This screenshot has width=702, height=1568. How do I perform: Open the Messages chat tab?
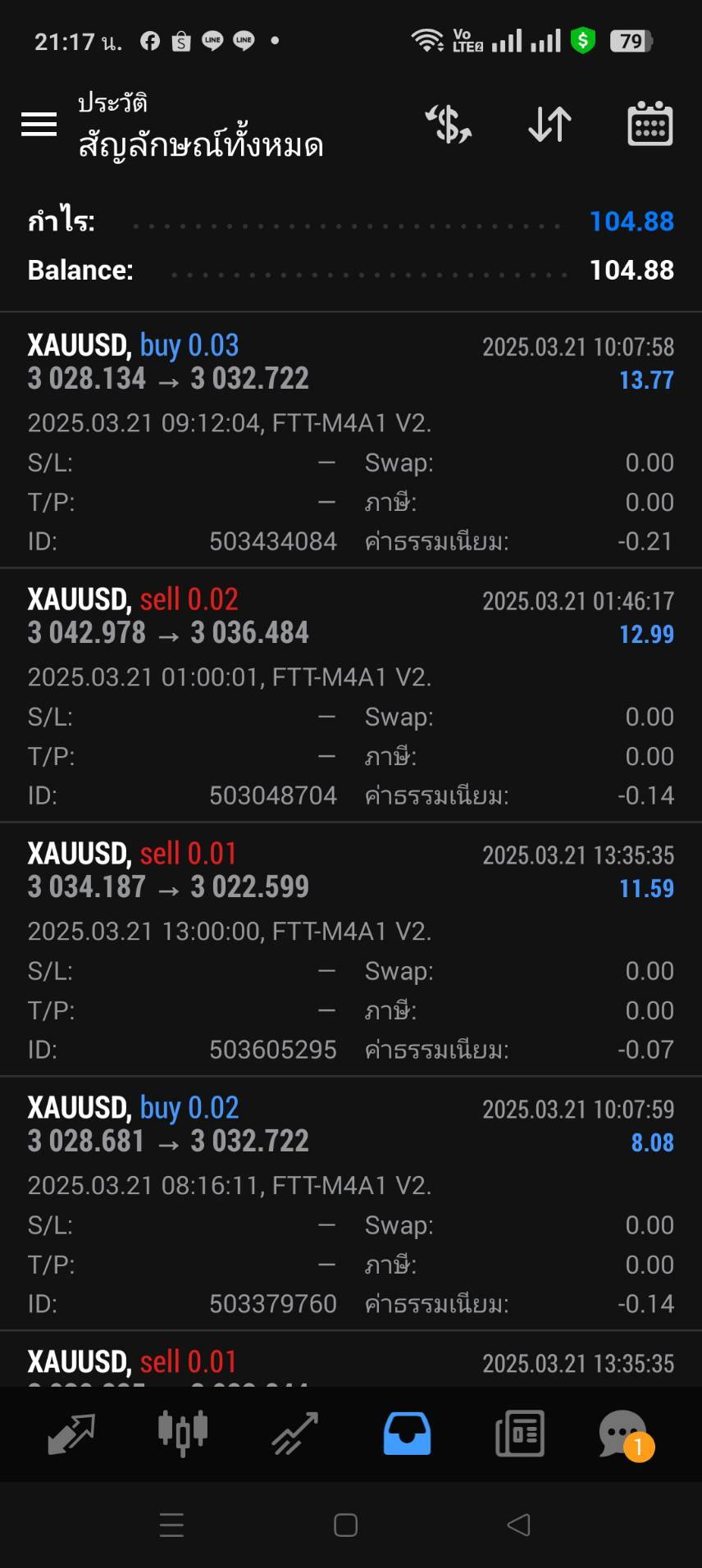626,1434
